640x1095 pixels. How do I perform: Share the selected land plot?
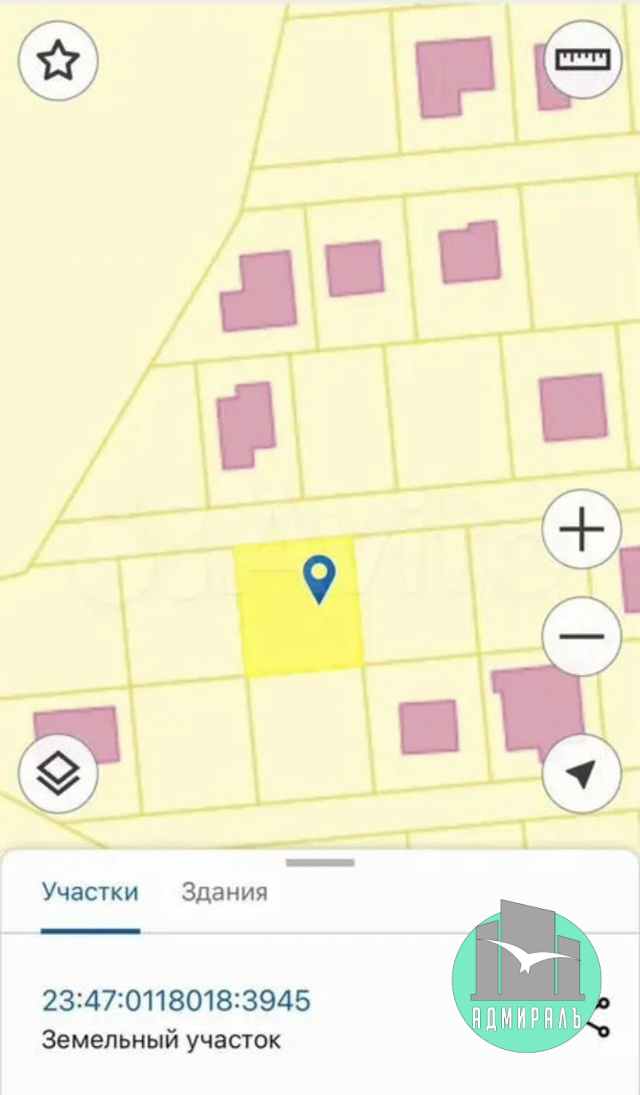(x=601, y=1017)
